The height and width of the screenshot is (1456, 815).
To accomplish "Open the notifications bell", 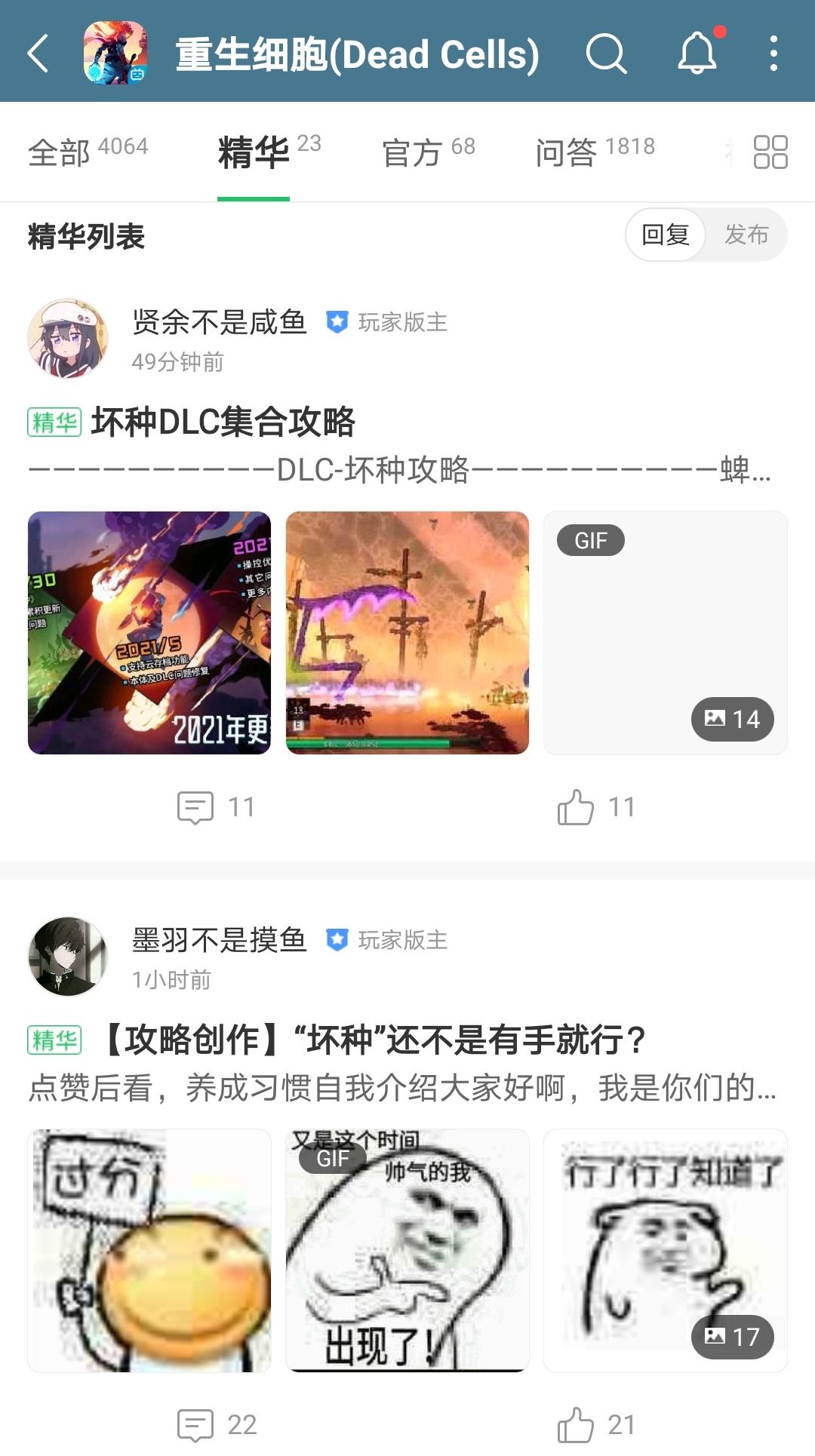I will pyautogui.click(x=698, y=54).
